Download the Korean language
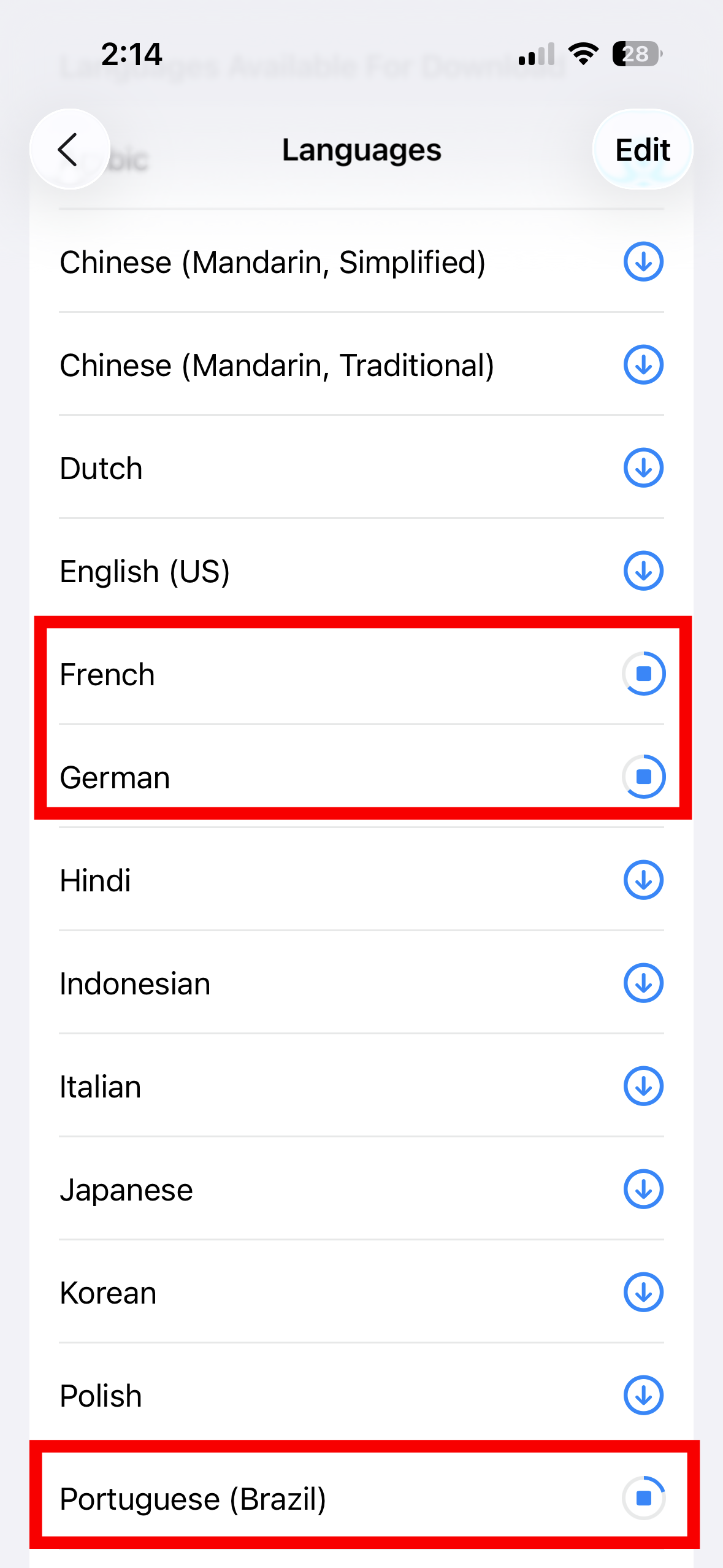 (x=643, y=1293)
